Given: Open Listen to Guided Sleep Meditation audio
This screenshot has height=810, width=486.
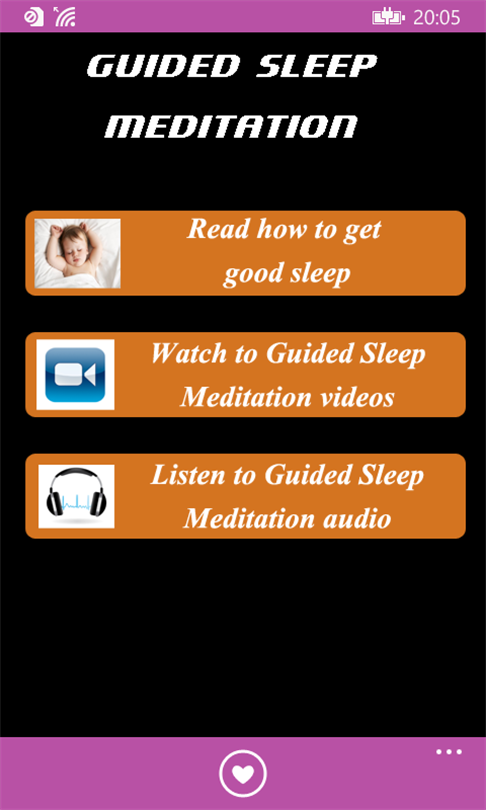Looking at the screenshot, I should (x=245, y=496).
